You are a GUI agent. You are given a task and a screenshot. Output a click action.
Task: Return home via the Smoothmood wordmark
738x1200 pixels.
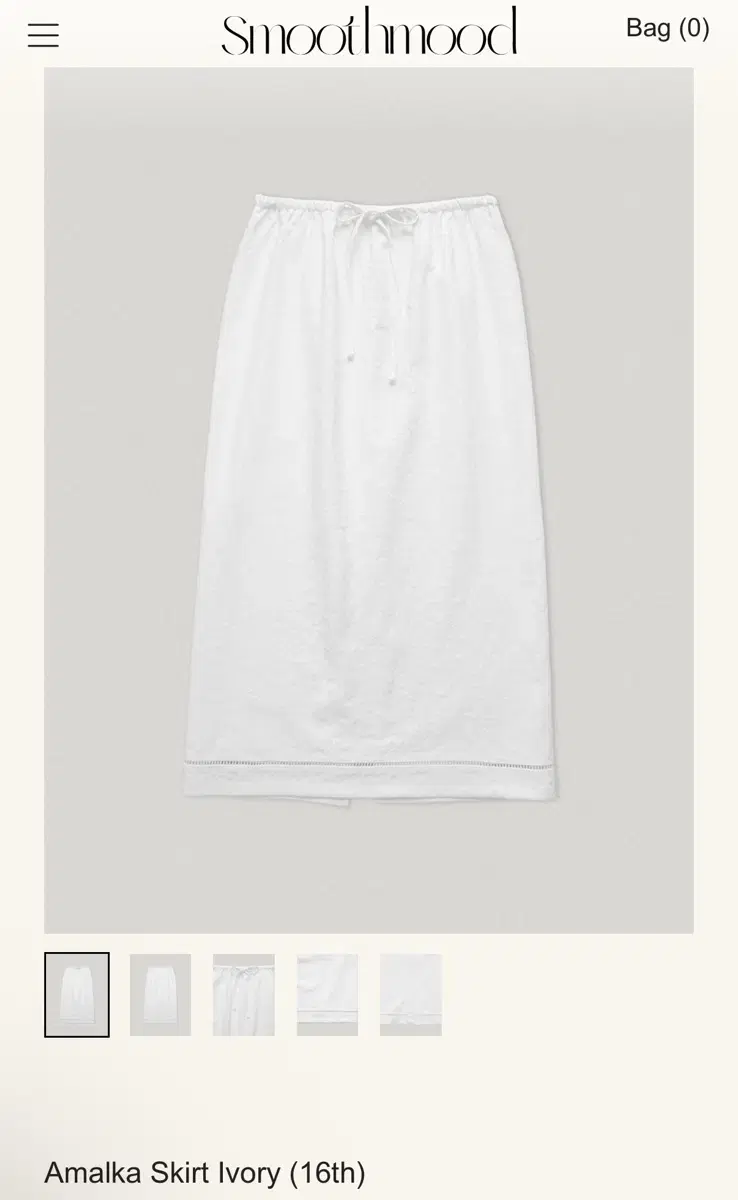point(369,30)
